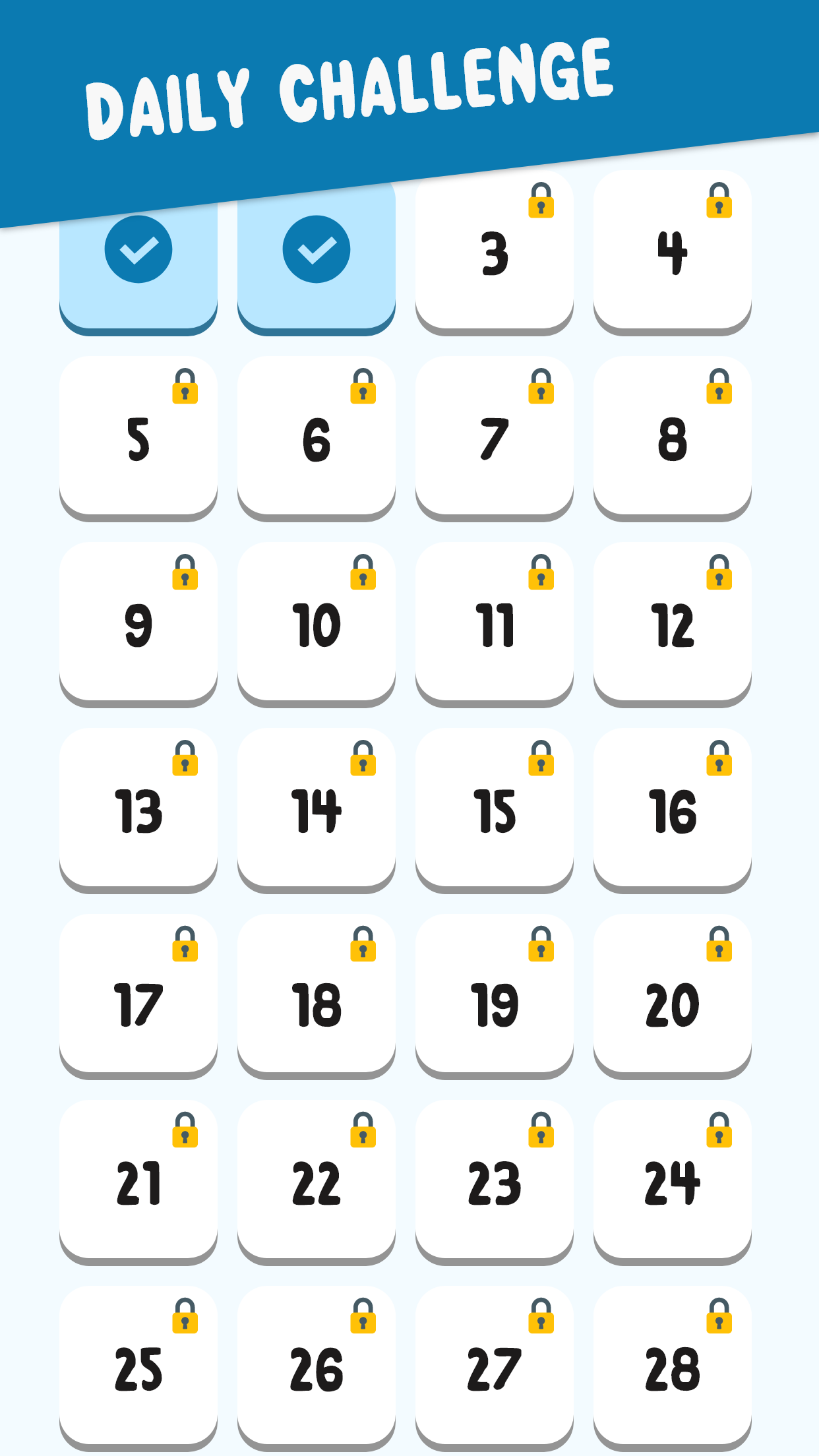Tap challenge day 18

[317, 996]
